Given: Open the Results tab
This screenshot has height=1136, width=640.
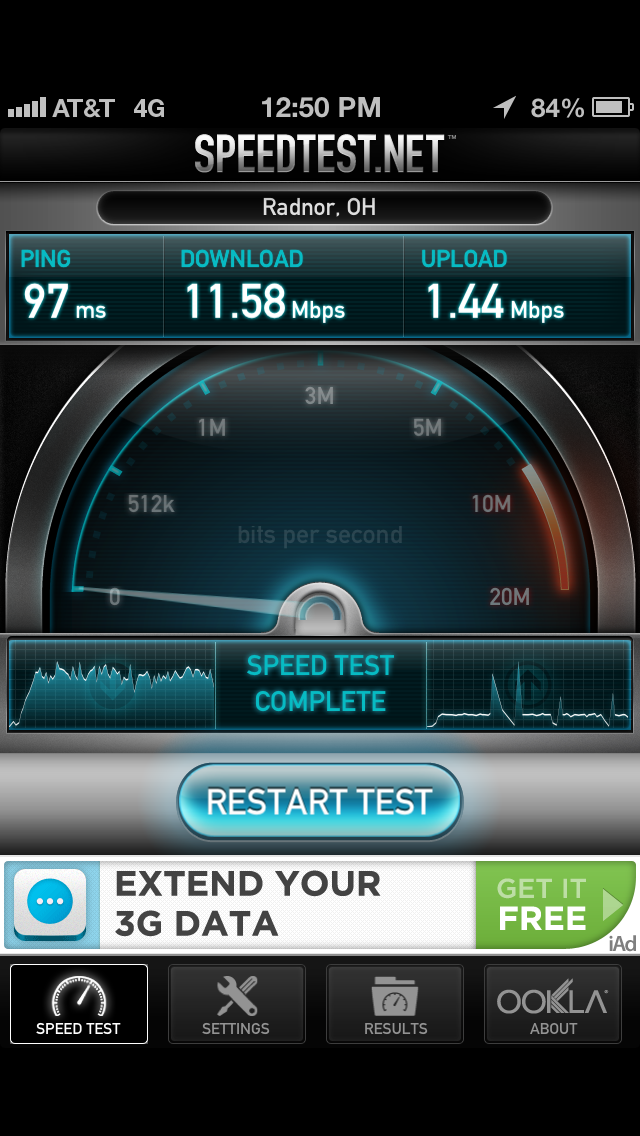Looking at the screenshot, I should pyautogui.click(x=395, y=1004).
